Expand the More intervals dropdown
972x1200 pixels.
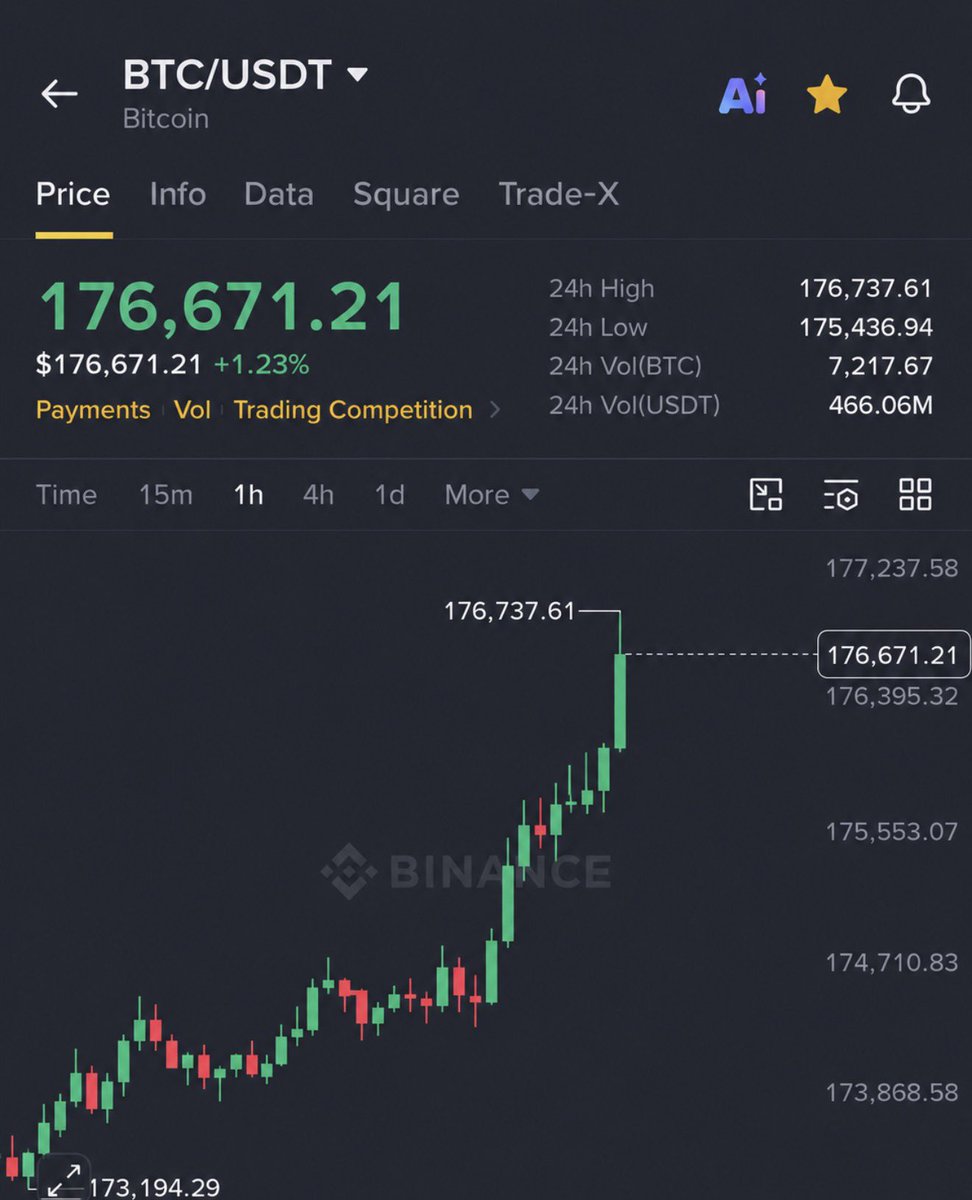coord(492,495)
